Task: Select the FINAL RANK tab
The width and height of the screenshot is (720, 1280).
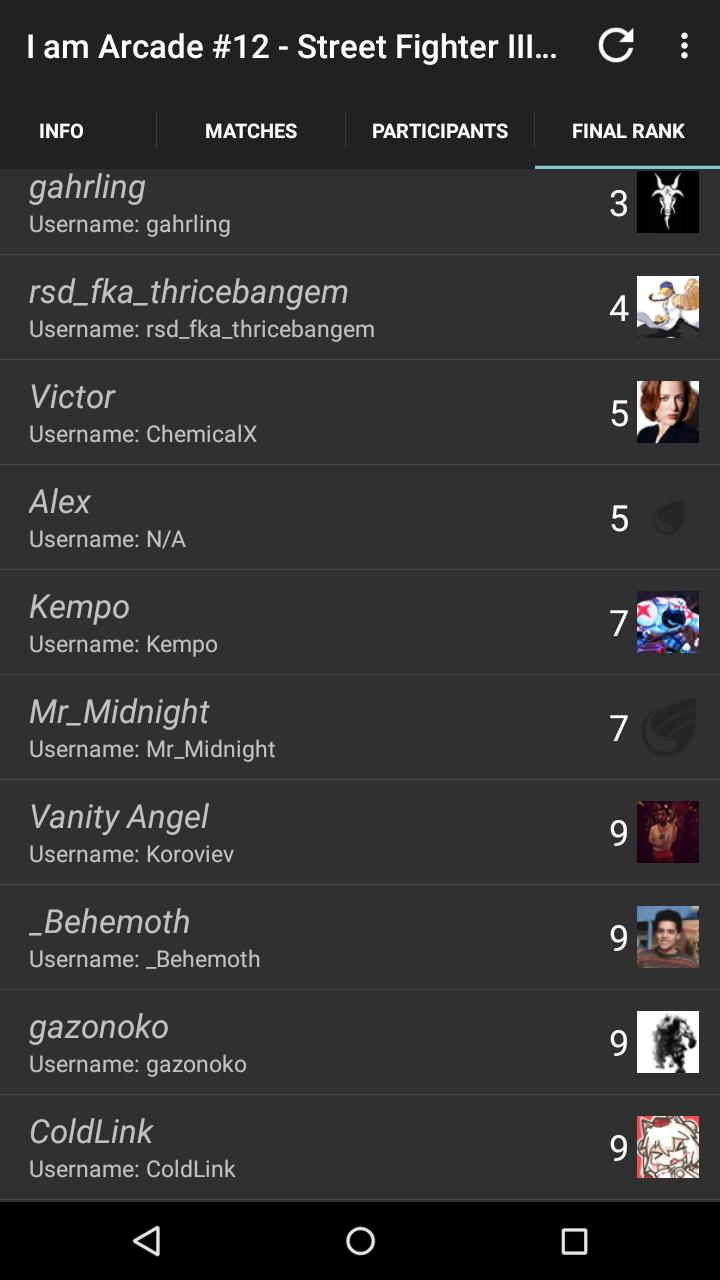Action: (x=628, y=130)
